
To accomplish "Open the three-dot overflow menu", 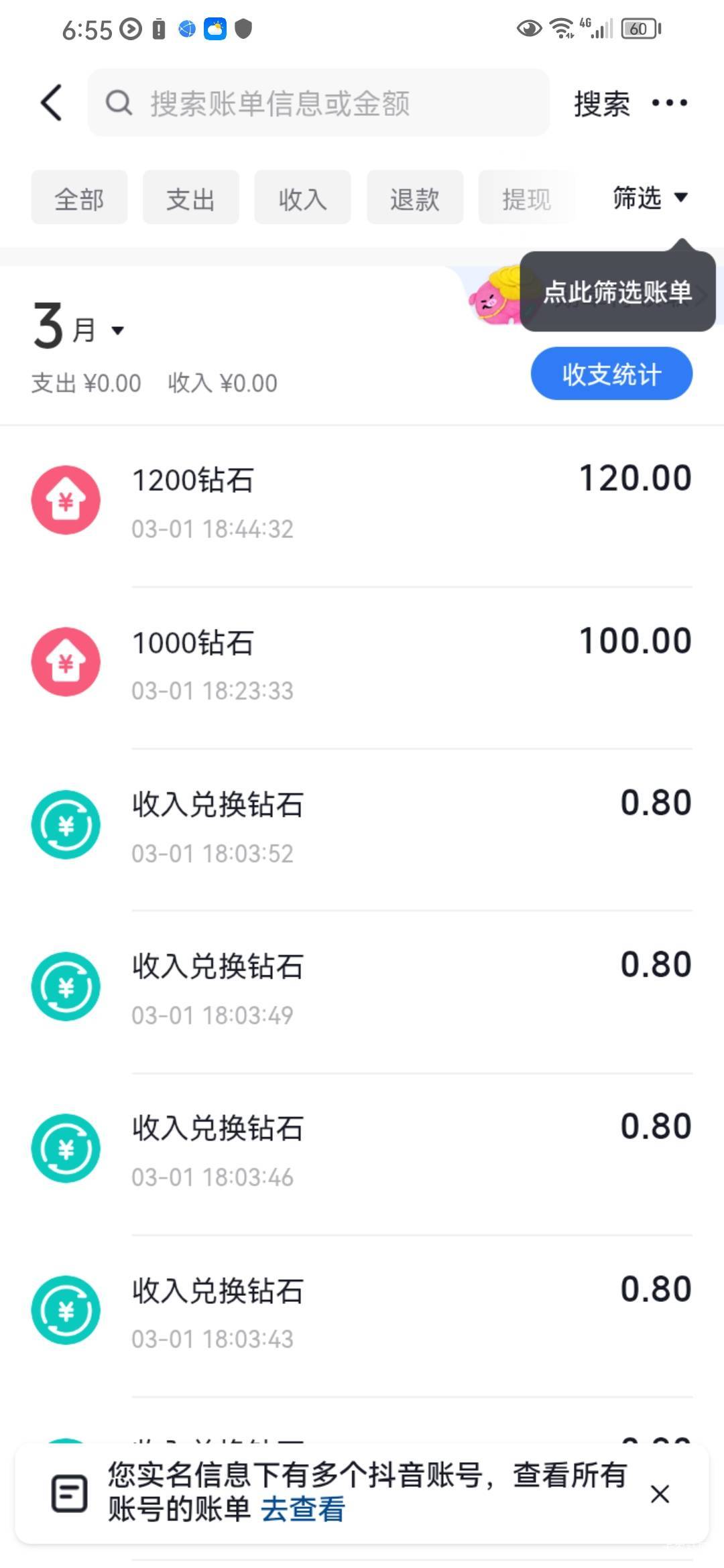I will click(669, 103).
